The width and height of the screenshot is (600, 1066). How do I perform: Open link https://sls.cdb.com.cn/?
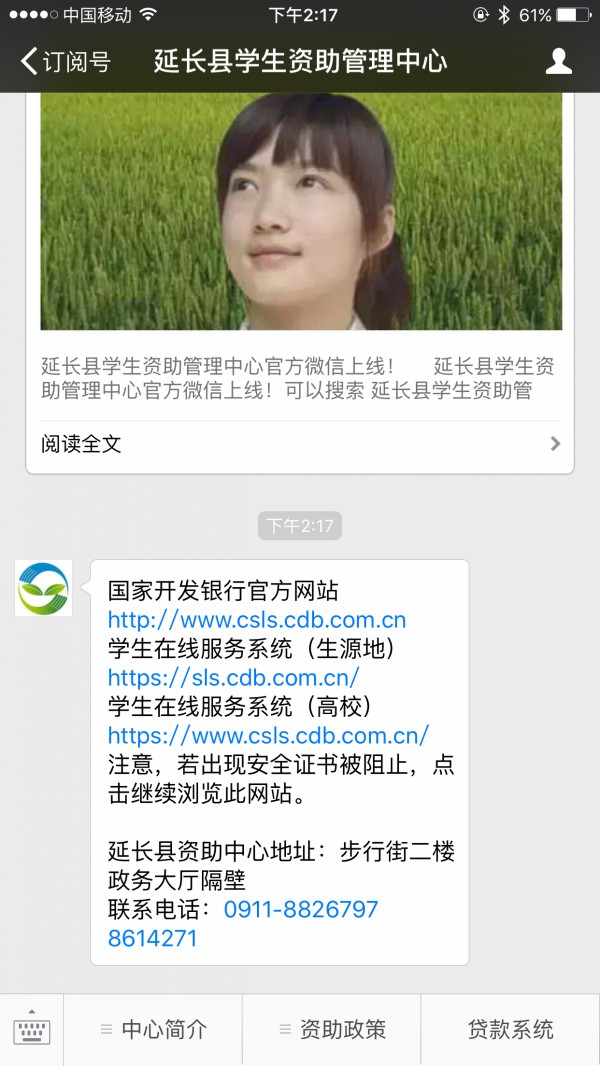(233, 678)
